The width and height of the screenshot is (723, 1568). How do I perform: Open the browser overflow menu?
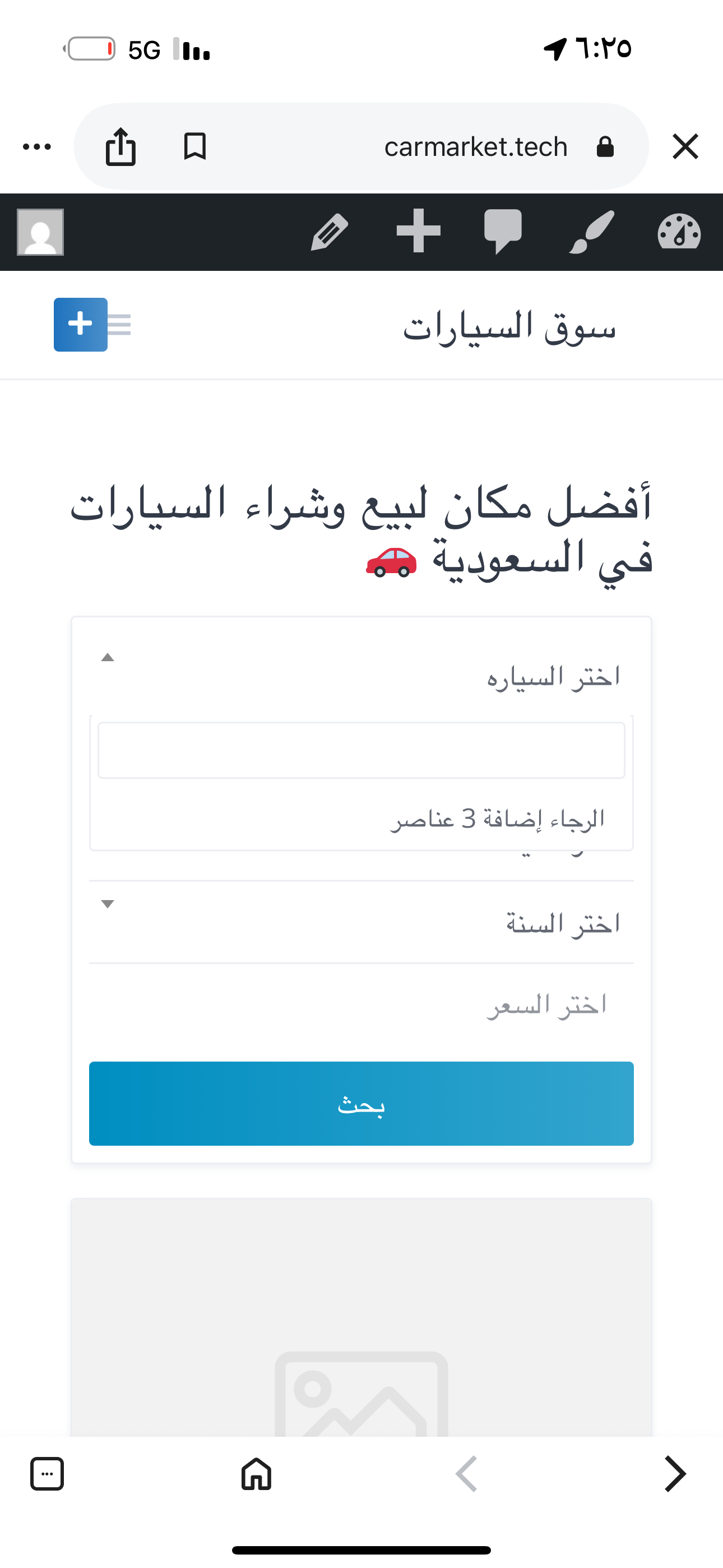click(x=37, y=147)
